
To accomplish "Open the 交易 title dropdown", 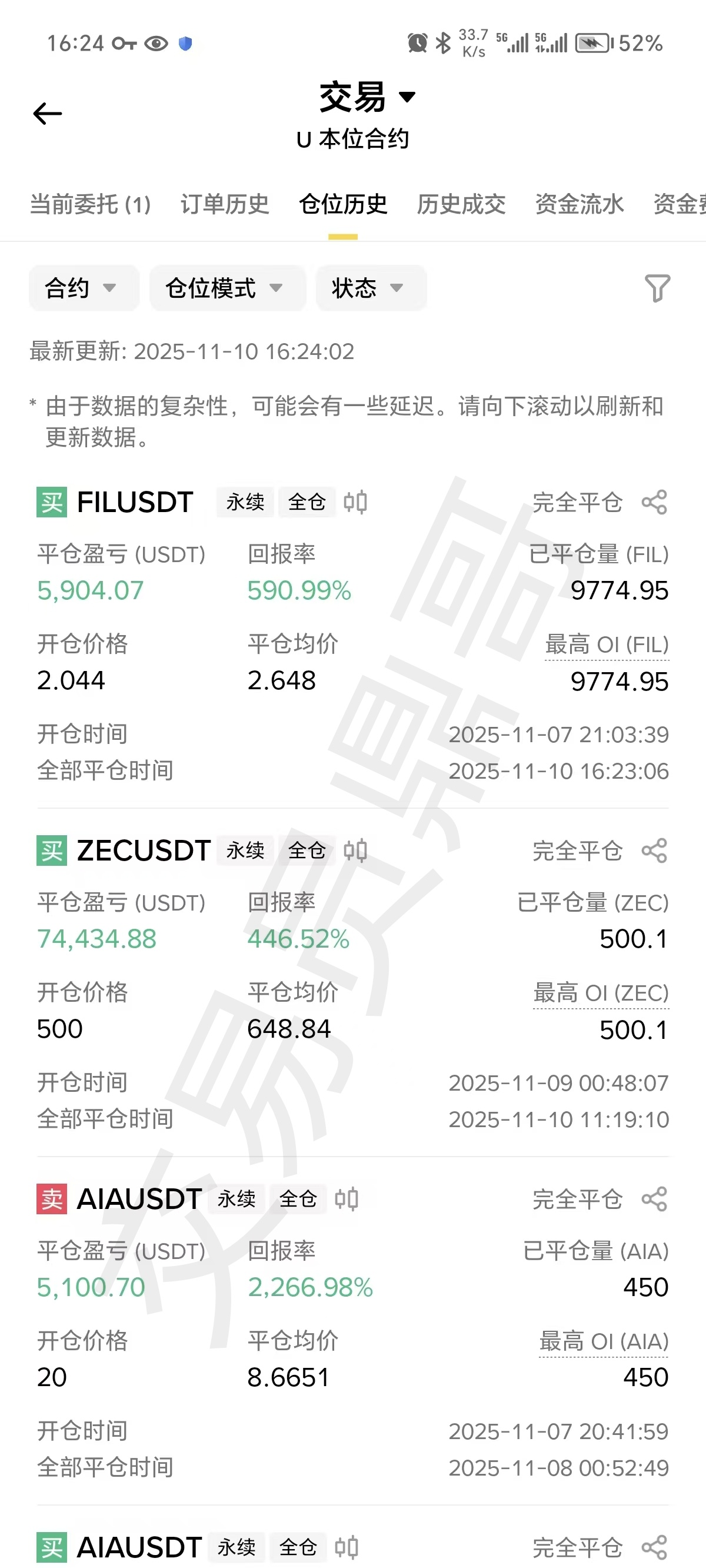I will pyautogui.click(x=367, y=97).
